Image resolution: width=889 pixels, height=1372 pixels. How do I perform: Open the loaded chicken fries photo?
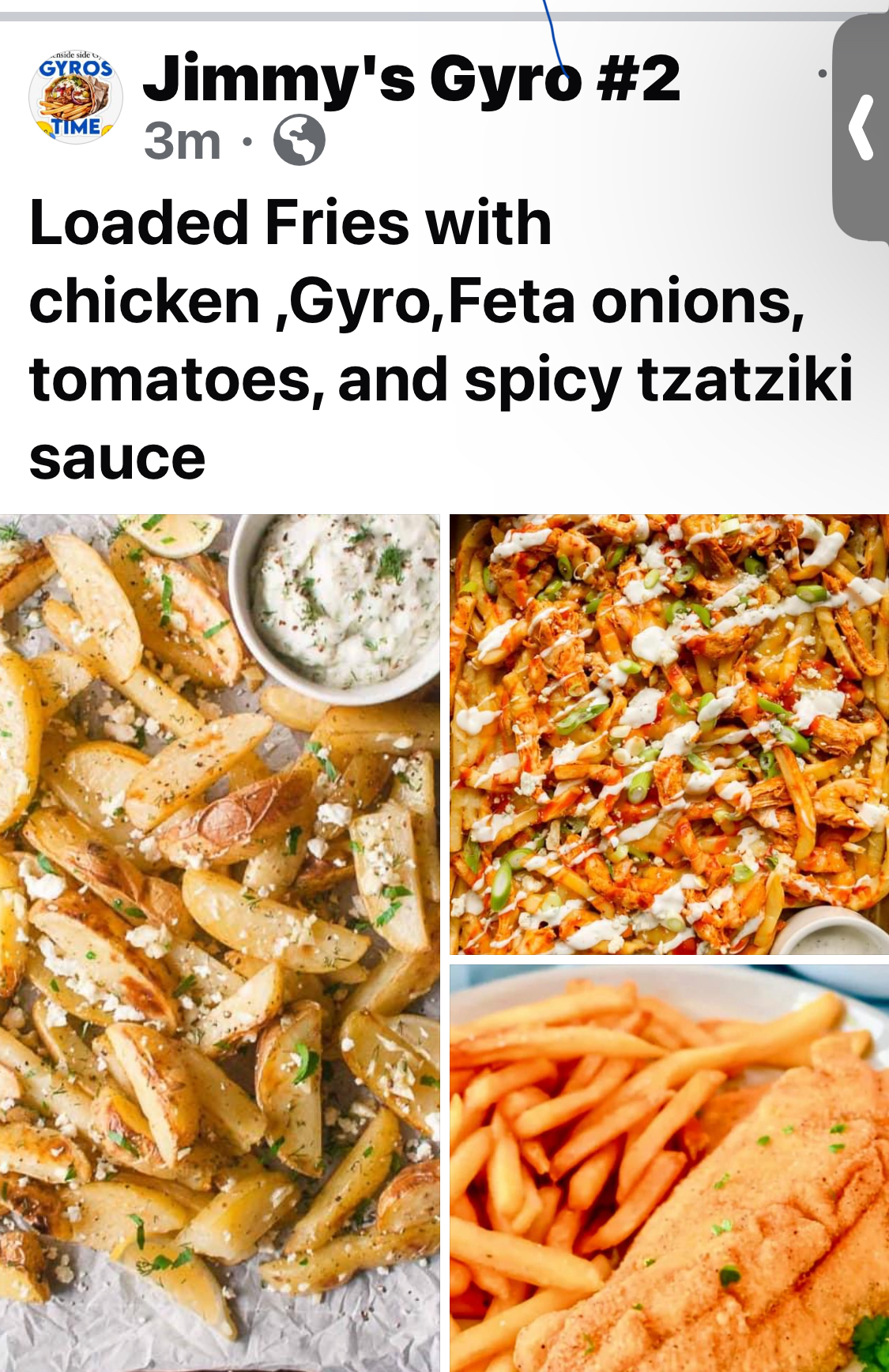pyautogui.click(x=668, y=735)
